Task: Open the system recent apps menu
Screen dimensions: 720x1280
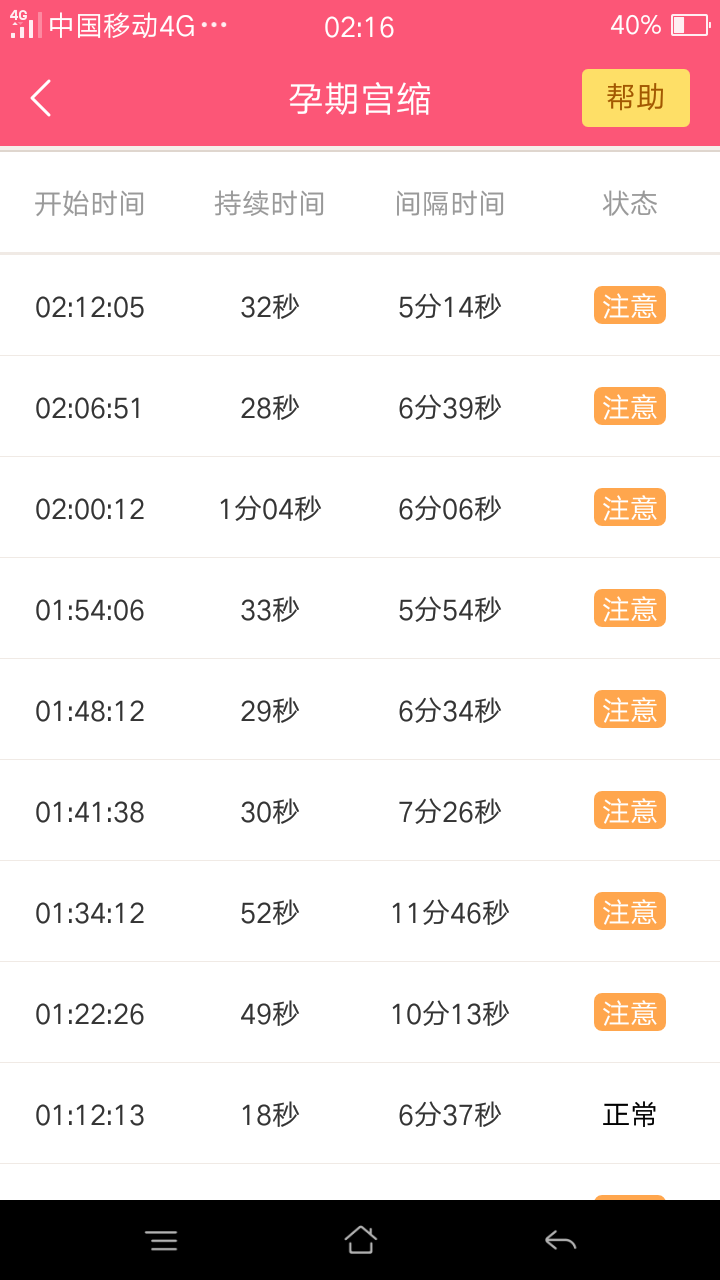Action: (x=161, y=1241)
